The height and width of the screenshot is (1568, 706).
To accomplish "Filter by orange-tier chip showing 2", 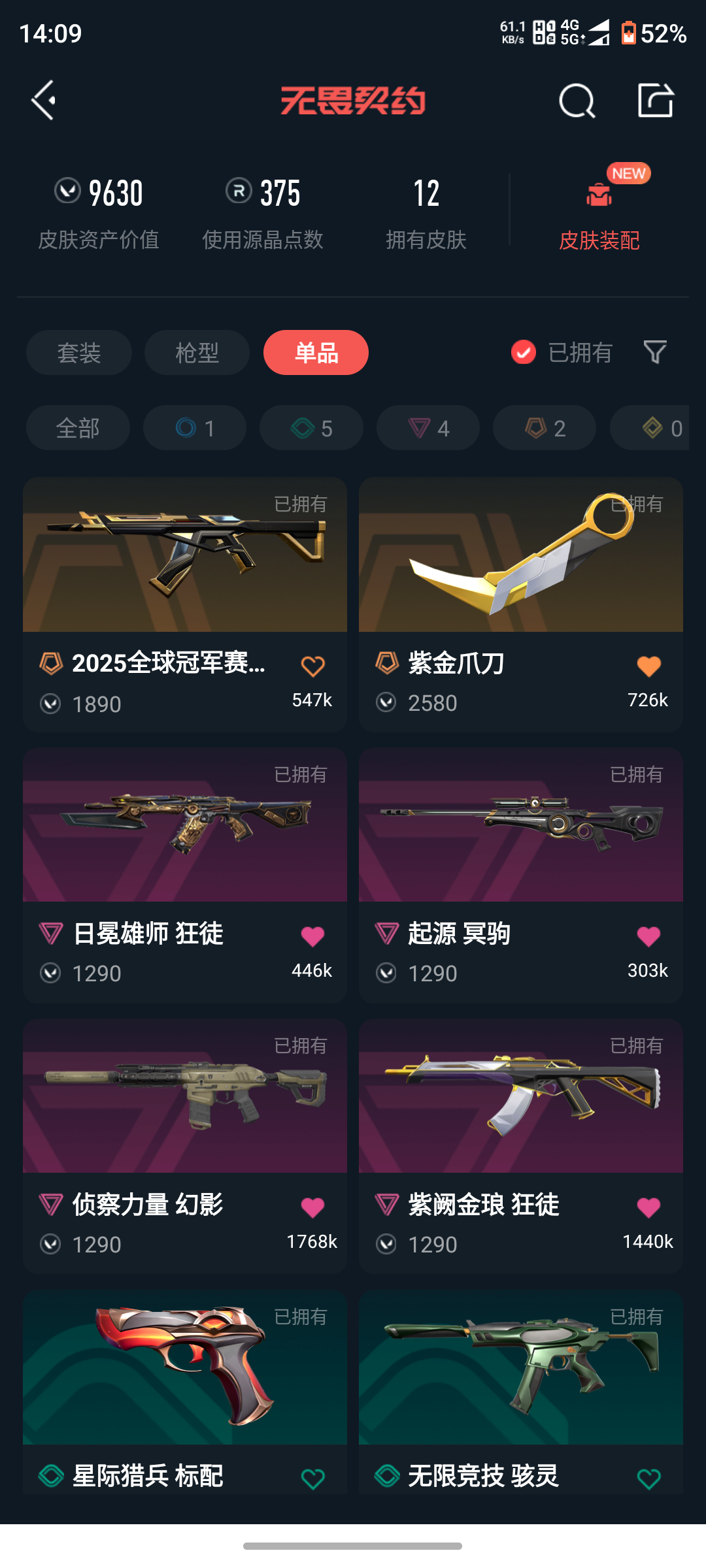I will [x=545, y=429].
